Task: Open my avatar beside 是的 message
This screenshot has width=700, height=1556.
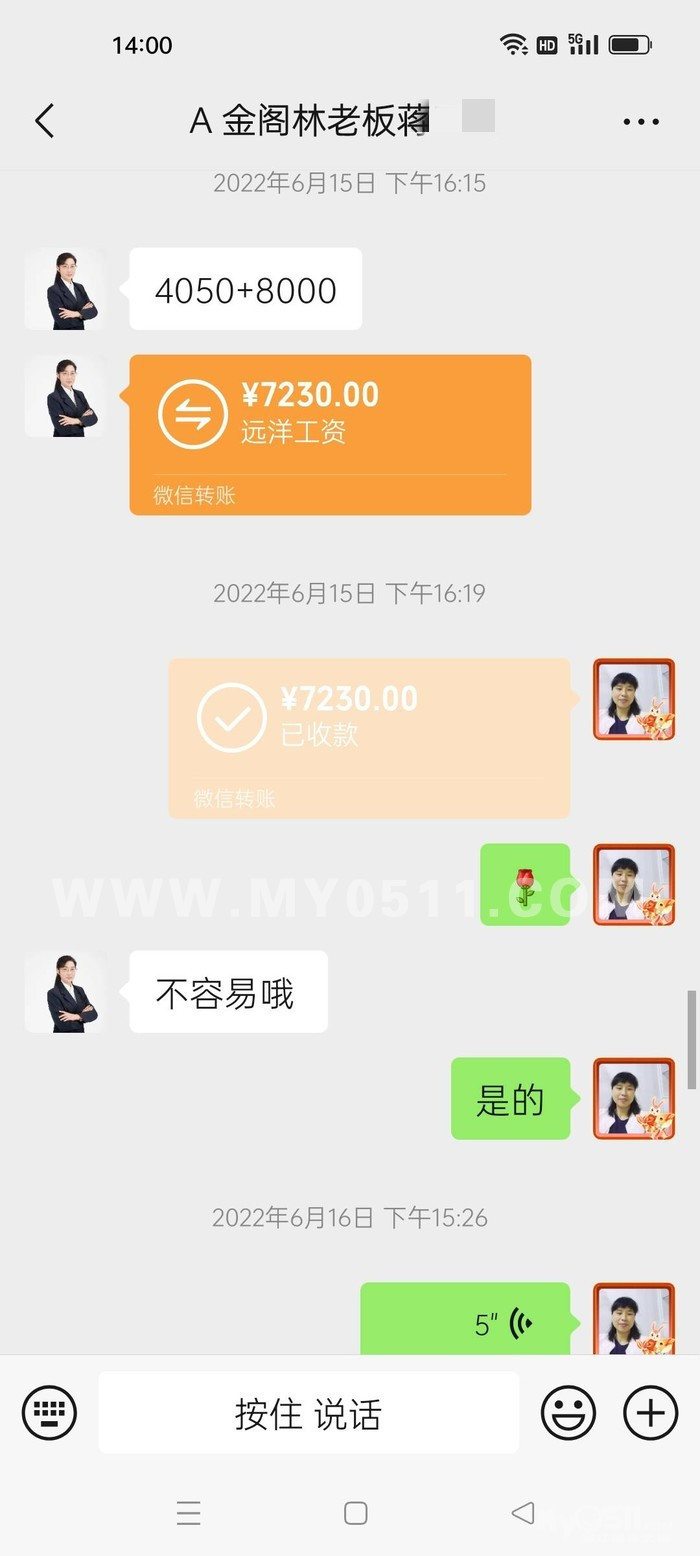Action: 634,1098
